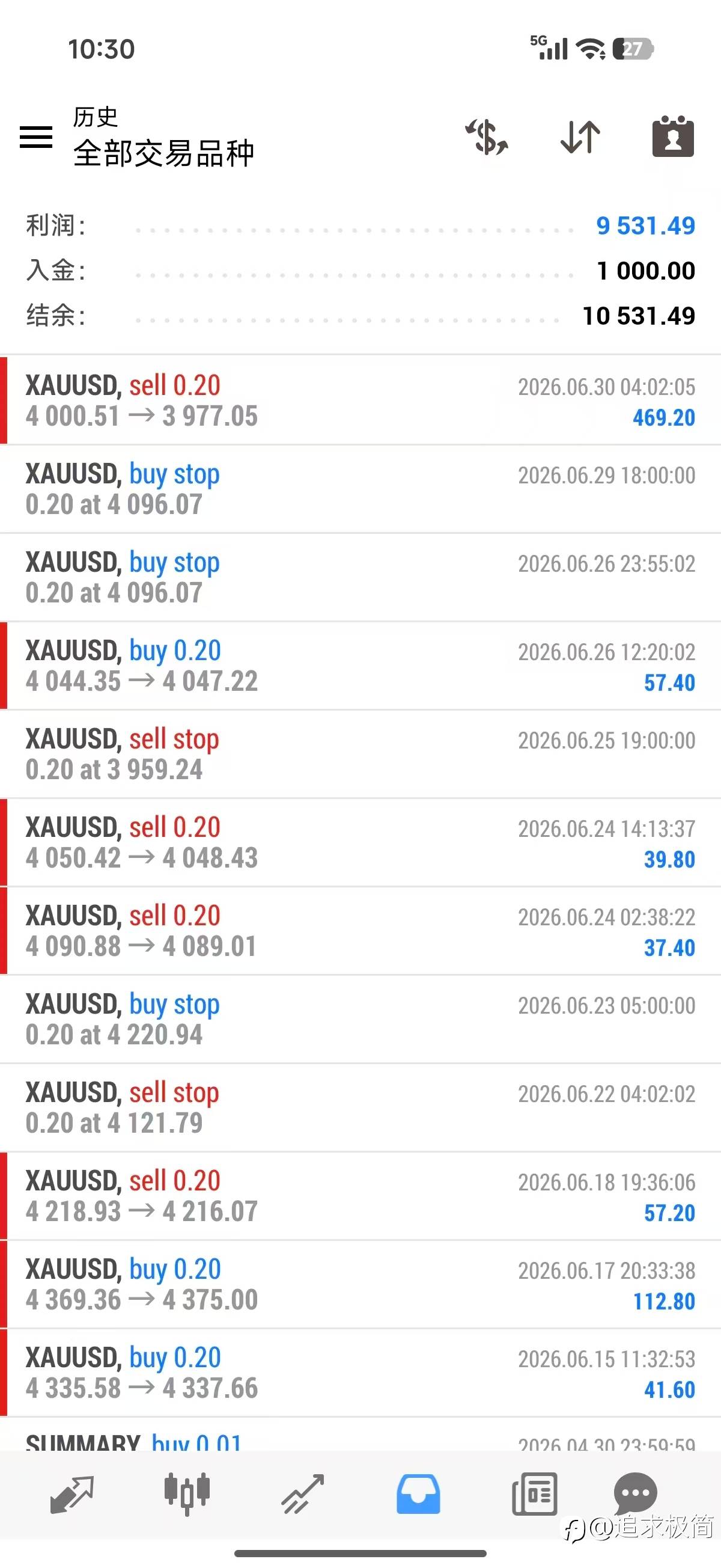Open the news tab
The height and width of the screenshot is (1568, 721).
(x=534, y=1494)
